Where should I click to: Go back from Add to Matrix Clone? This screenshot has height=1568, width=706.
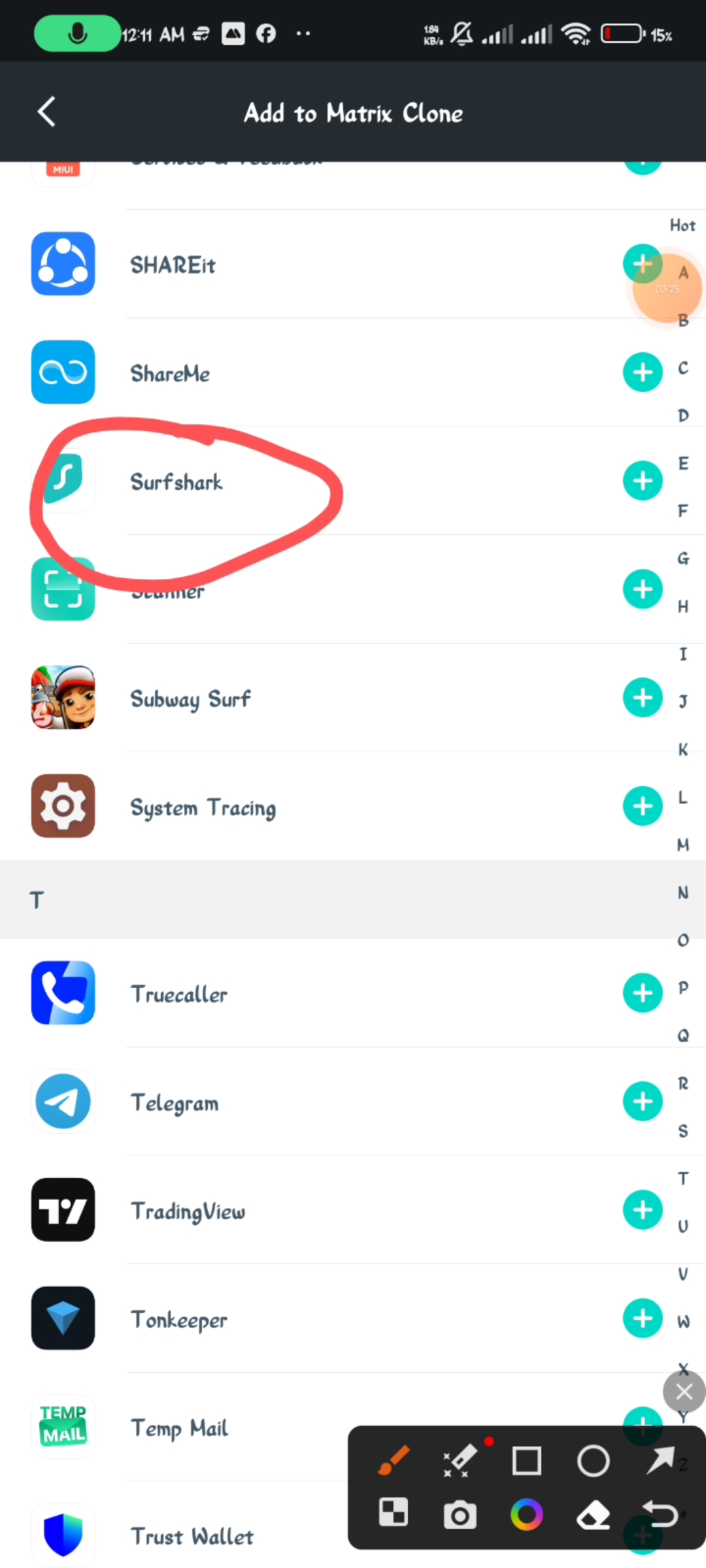(x=46, y=112)
